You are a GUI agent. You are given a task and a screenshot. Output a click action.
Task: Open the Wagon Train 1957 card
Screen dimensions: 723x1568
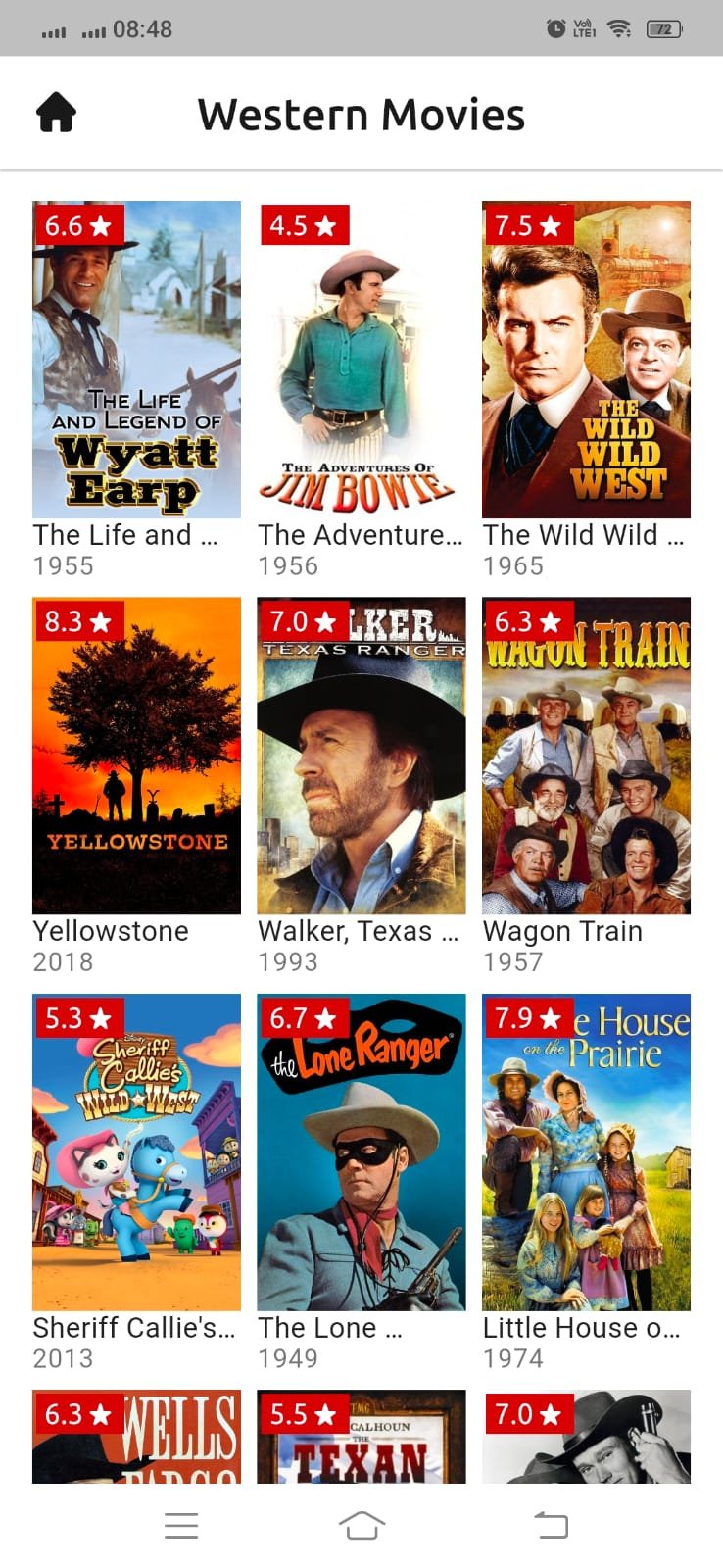(586, 756)
